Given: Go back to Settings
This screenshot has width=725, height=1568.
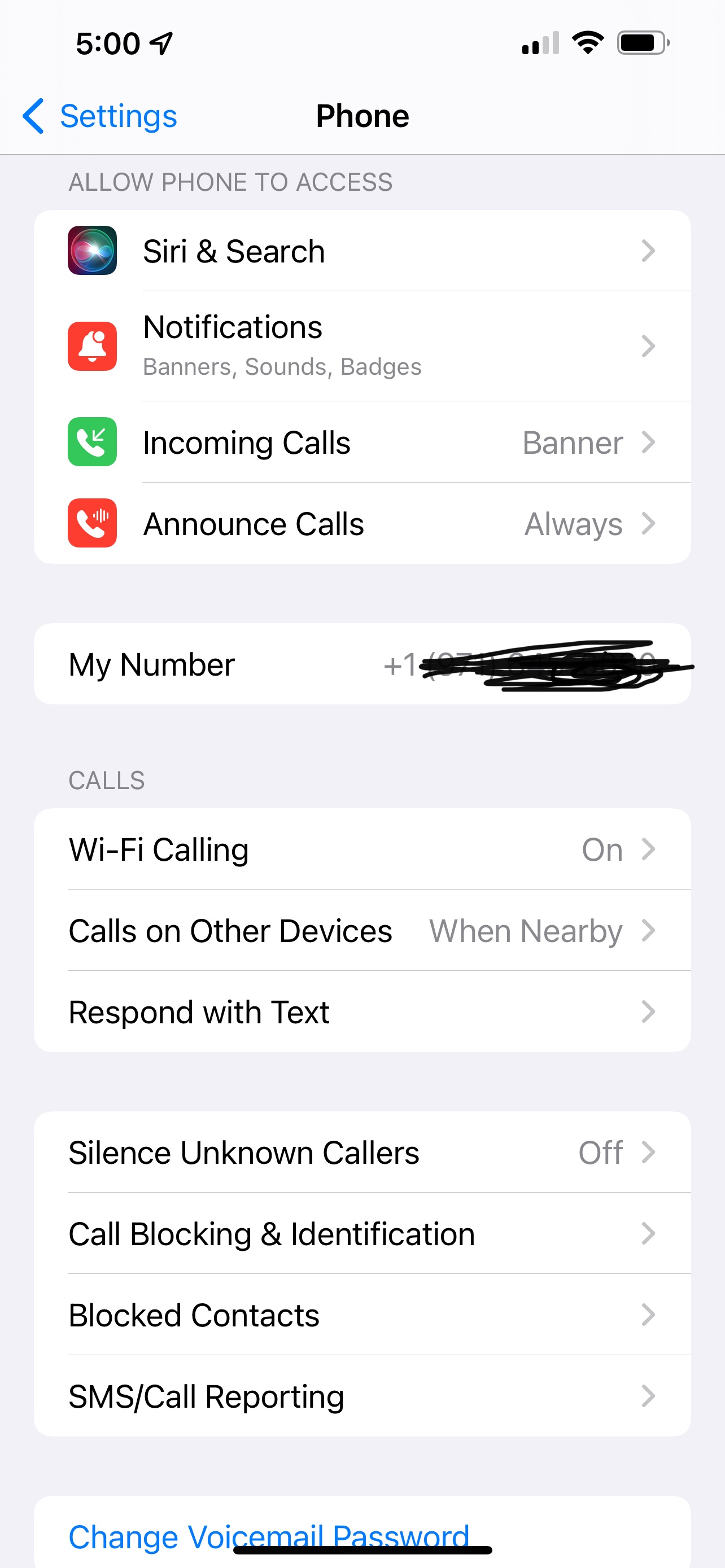Looking at the screenshot, I should pyautogui.click(x=100, y=116).
